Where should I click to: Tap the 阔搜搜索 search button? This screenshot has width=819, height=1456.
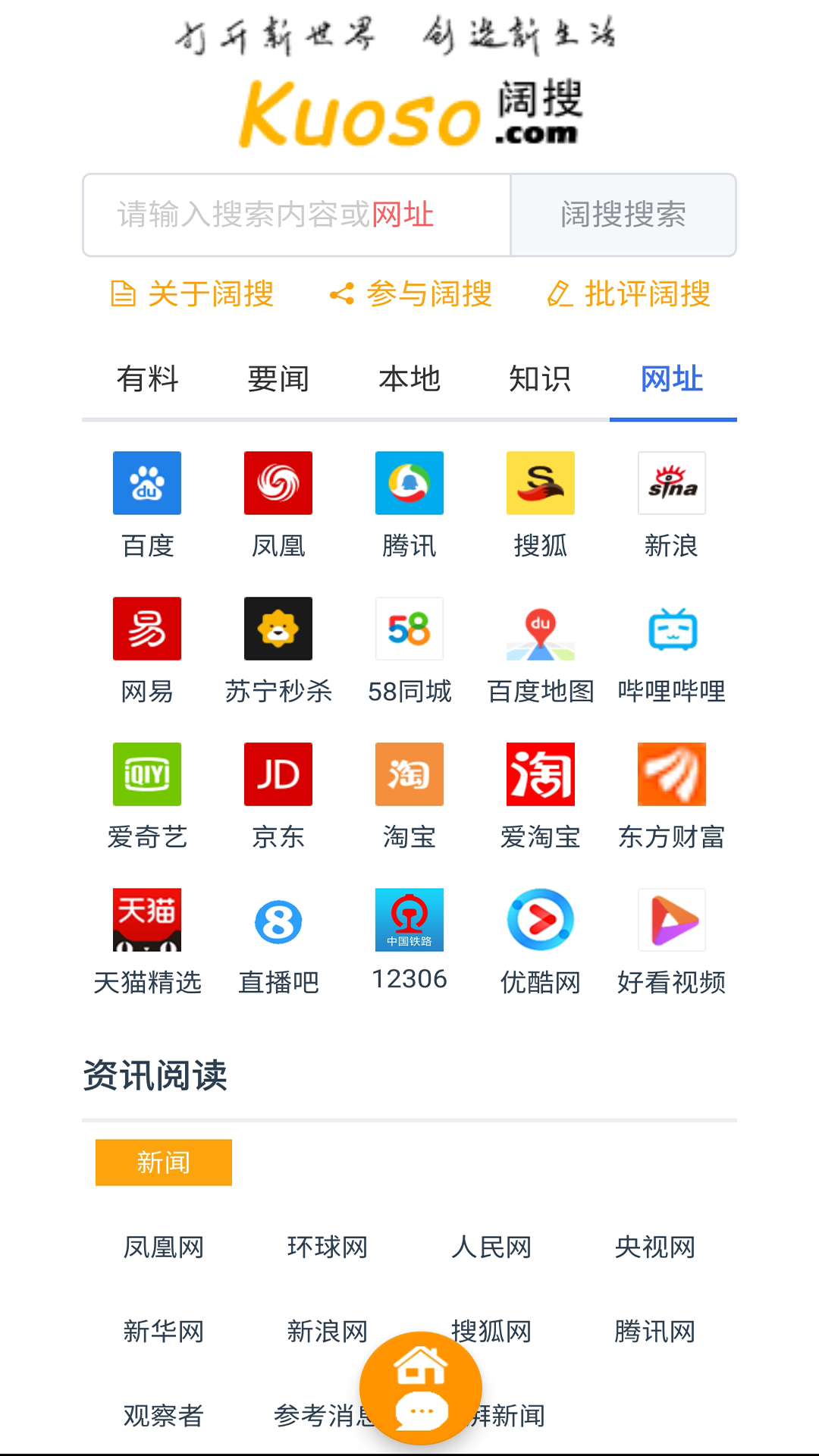tap(623, 215)
